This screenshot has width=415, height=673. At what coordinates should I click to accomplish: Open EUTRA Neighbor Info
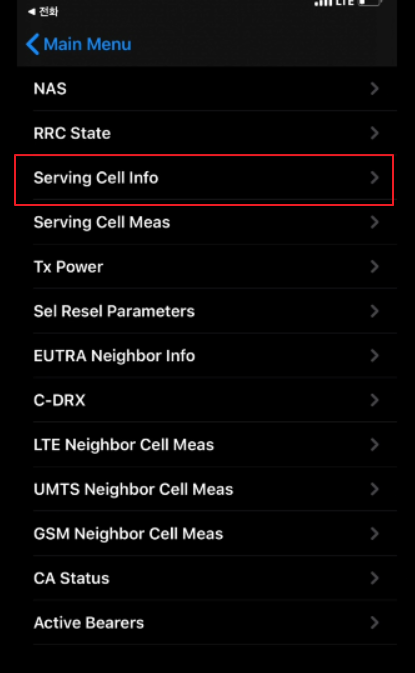click(x=207, y=356)
